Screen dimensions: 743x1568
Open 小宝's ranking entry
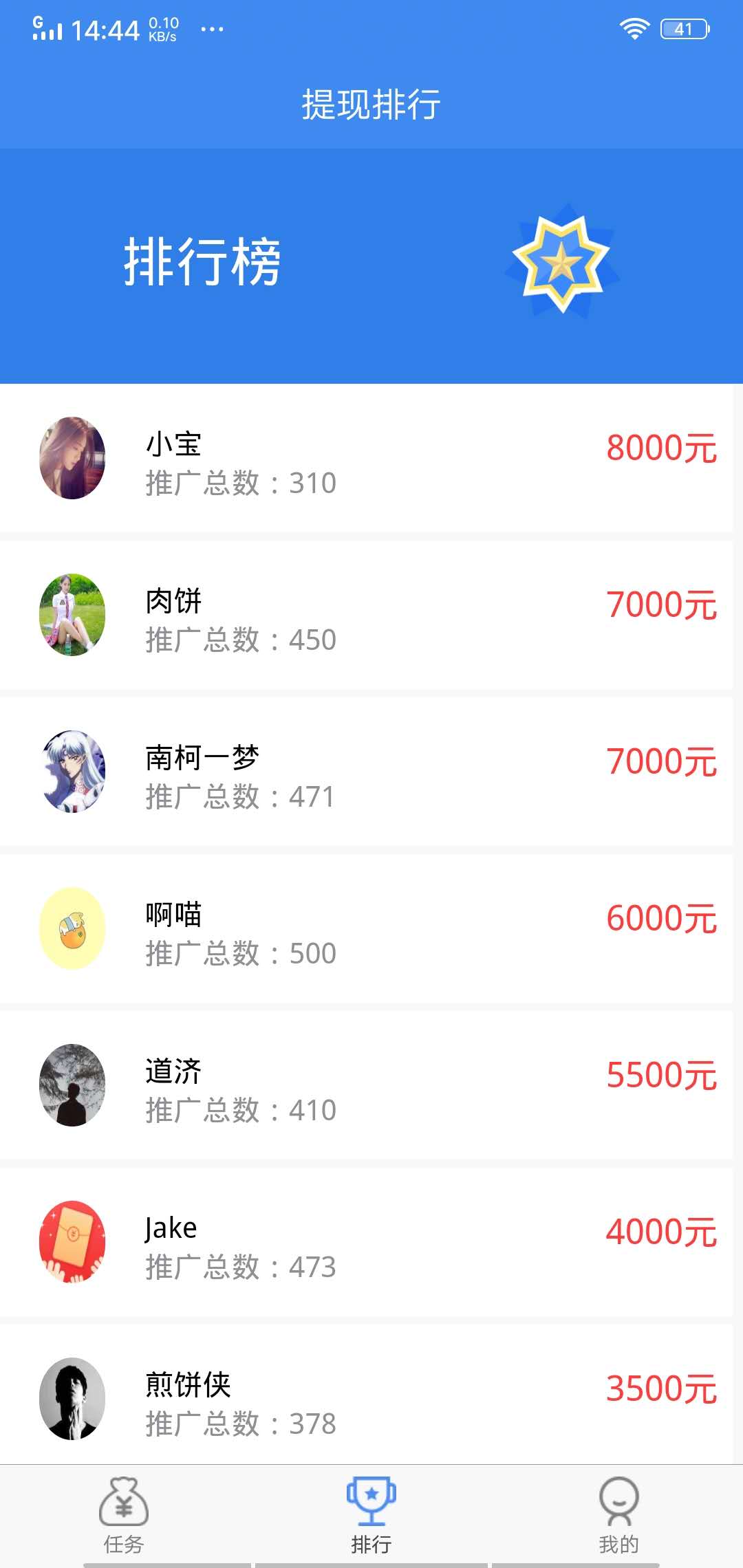tap(371, 459)
